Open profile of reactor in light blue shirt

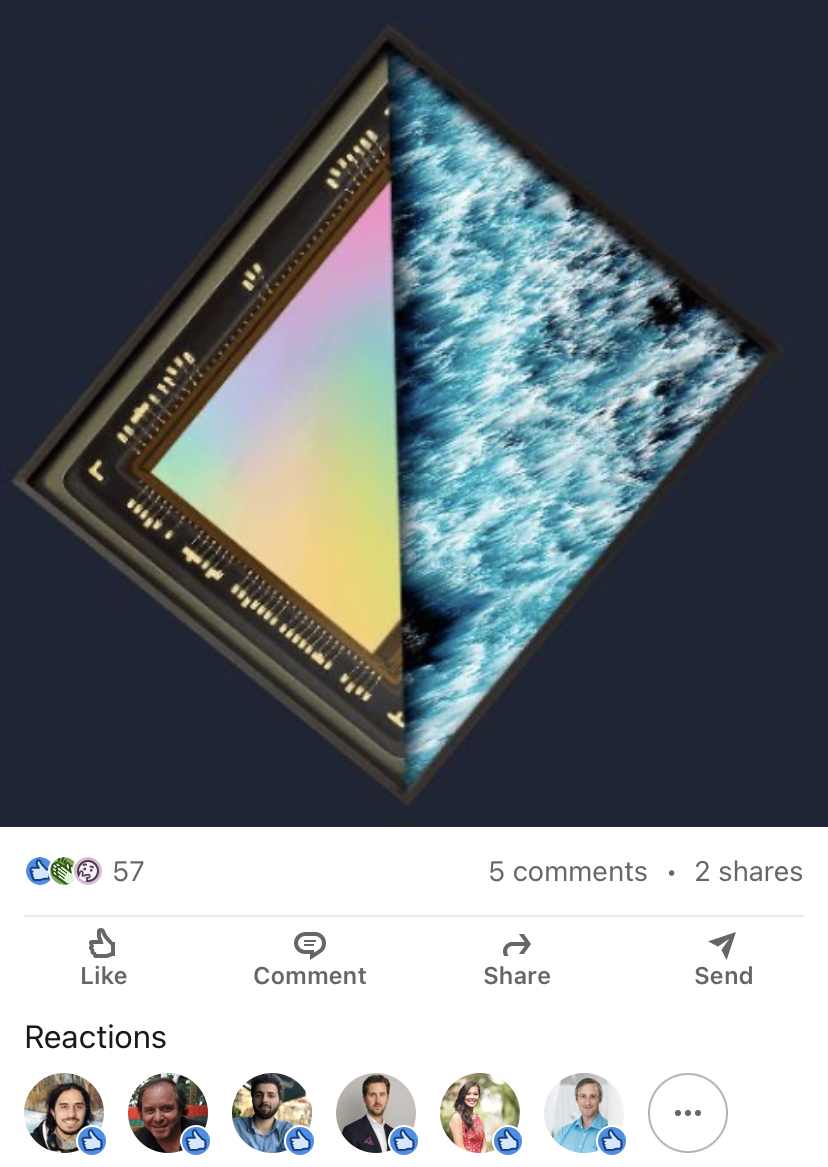(584, 1113)
